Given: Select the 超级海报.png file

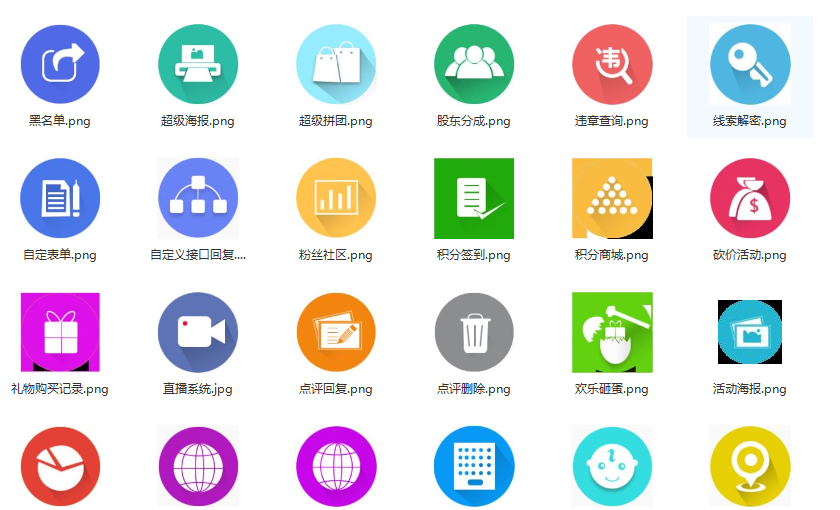Looking at the screenshot, I should pyautogui.click(x=198, y=65).
